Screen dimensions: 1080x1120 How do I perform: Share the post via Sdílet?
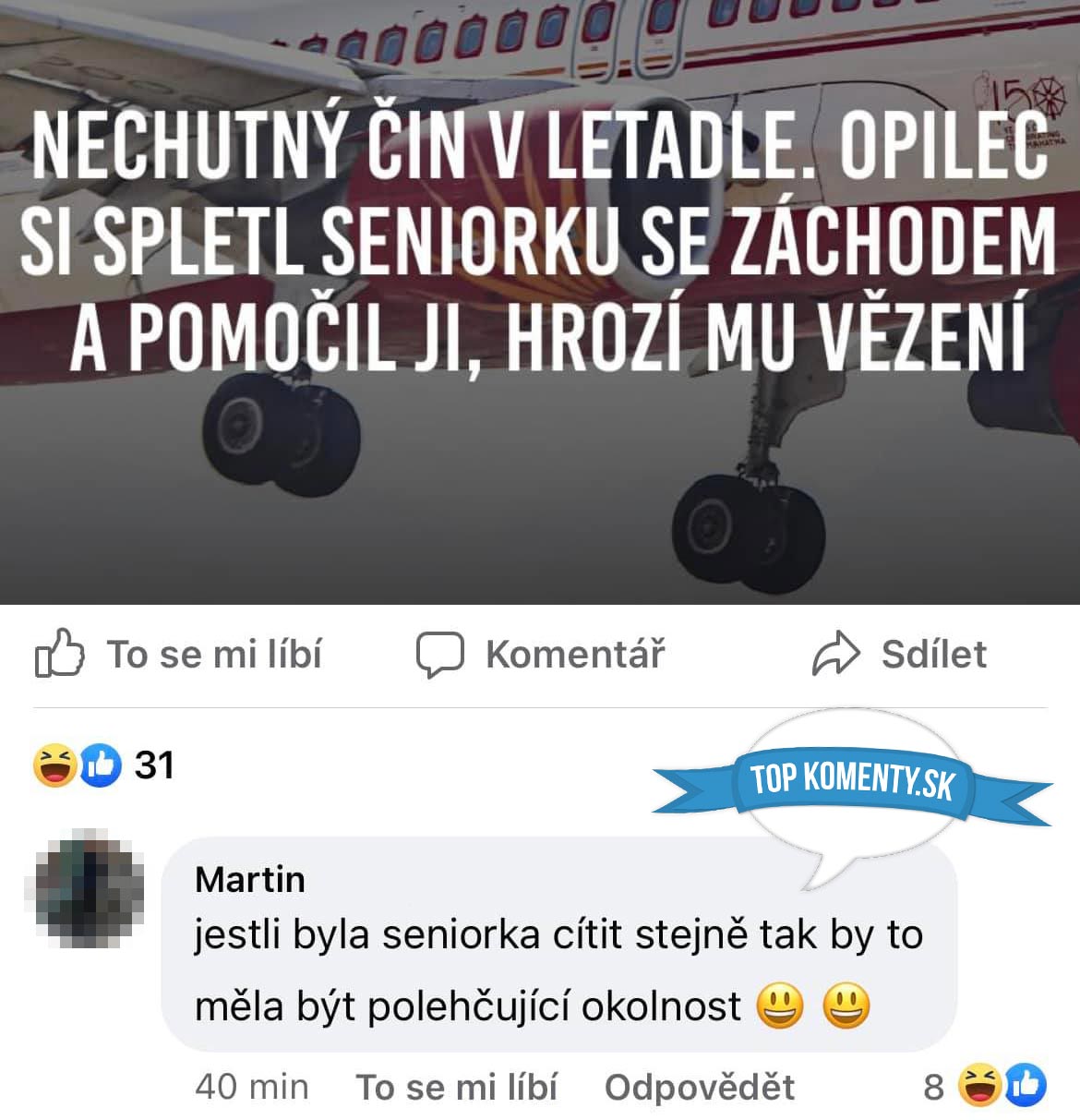pos(900,655)
